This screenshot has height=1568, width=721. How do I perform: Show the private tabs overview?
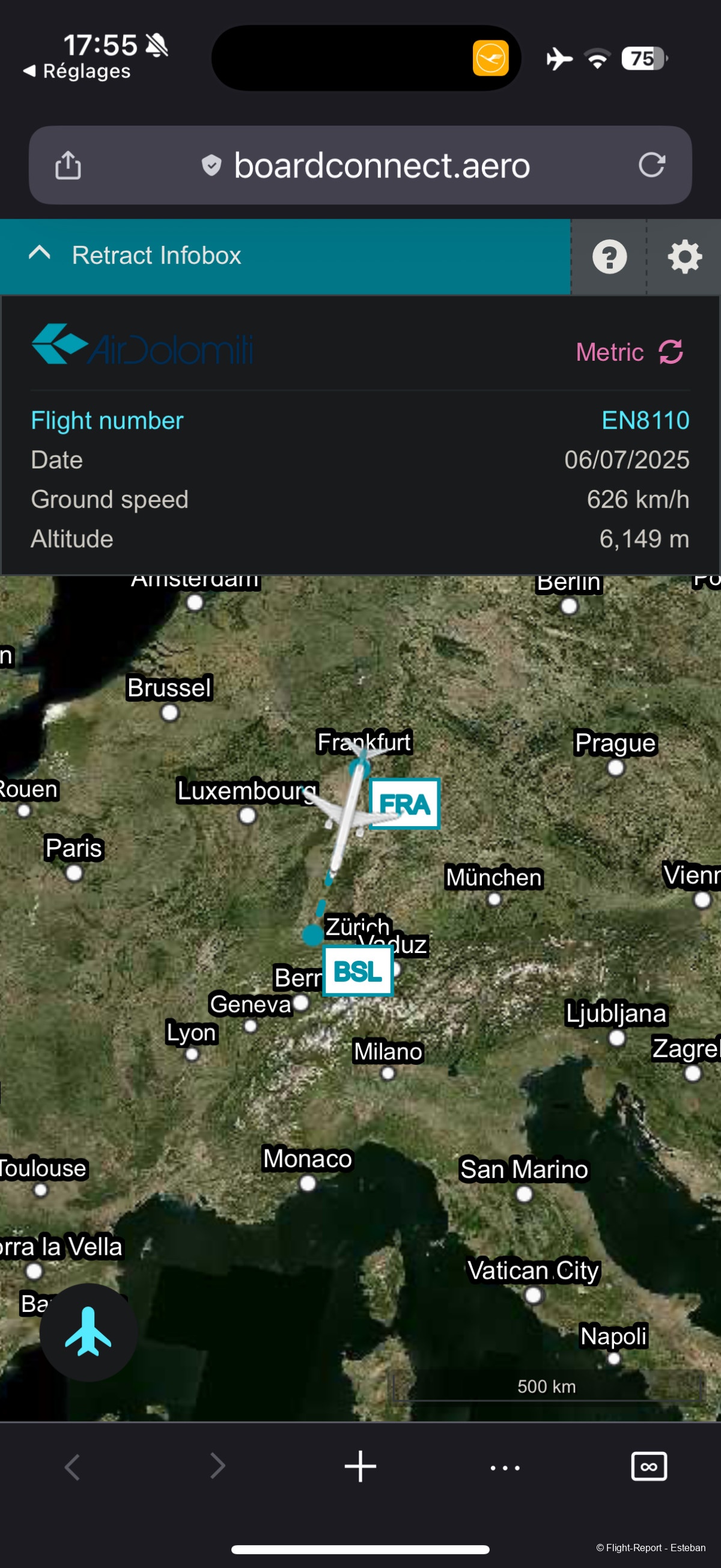650,1466
